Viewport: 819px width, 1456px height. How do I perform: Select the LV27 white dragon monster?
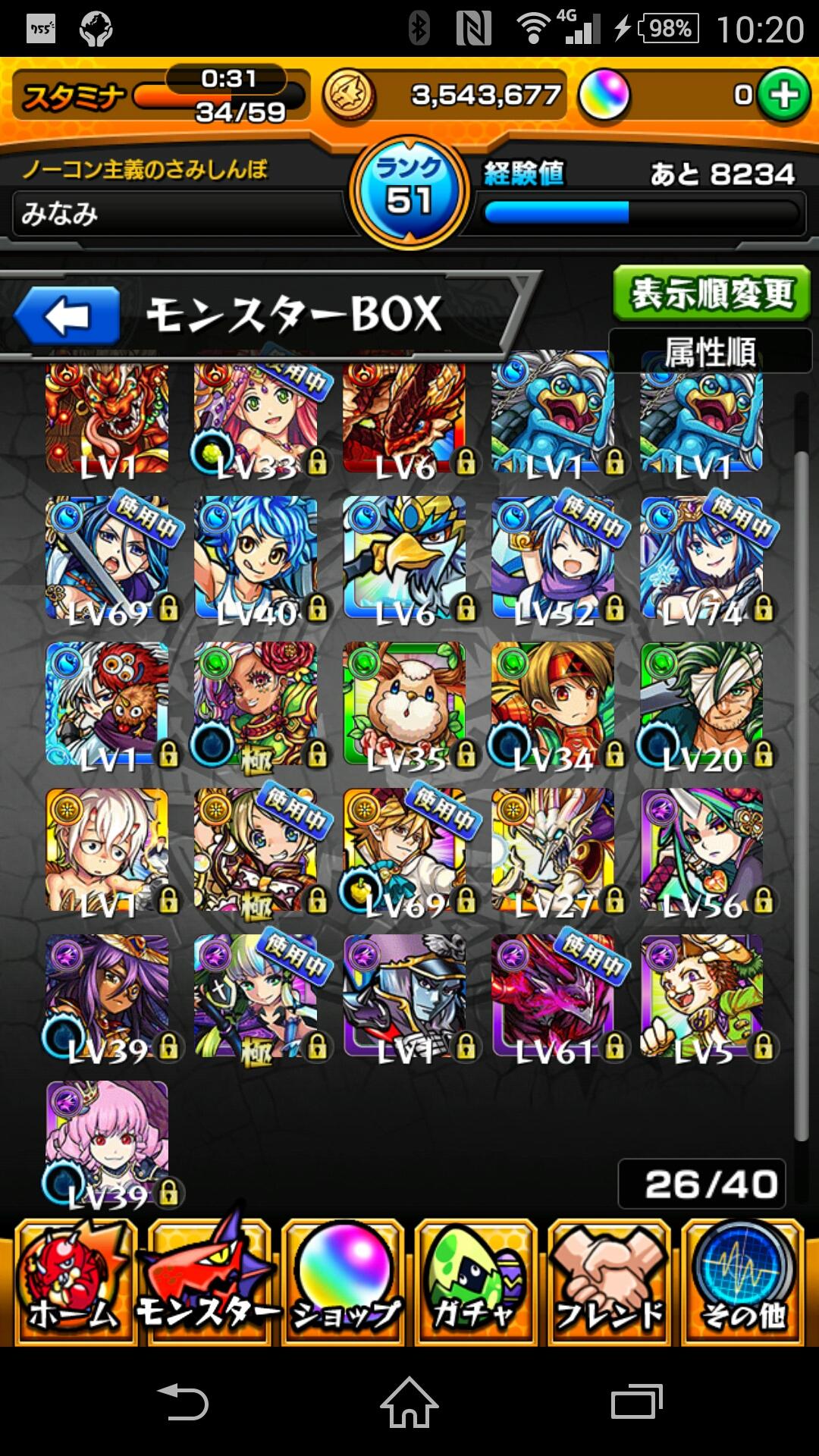pos(553,851)
